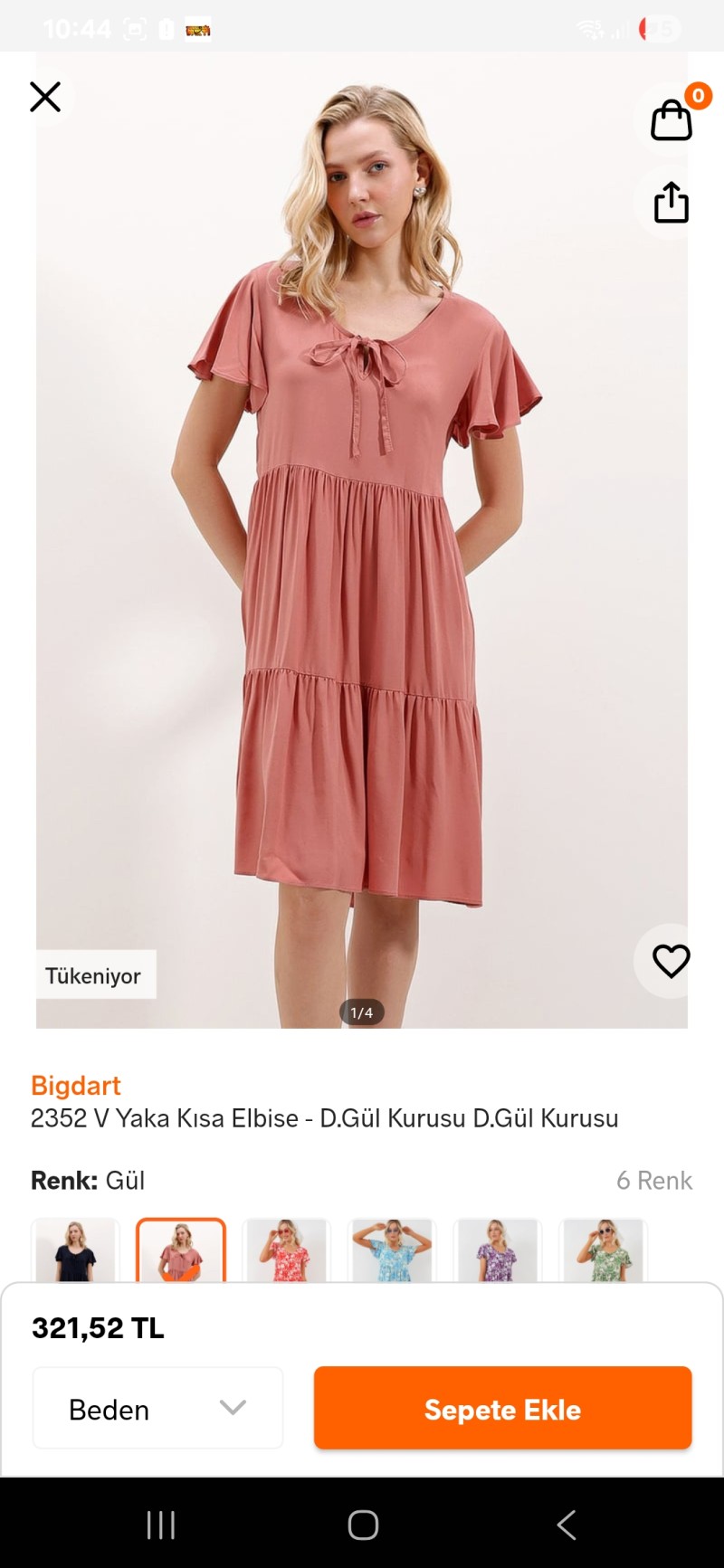
Task: Go to the phone's home screen
Action: 363,1525
